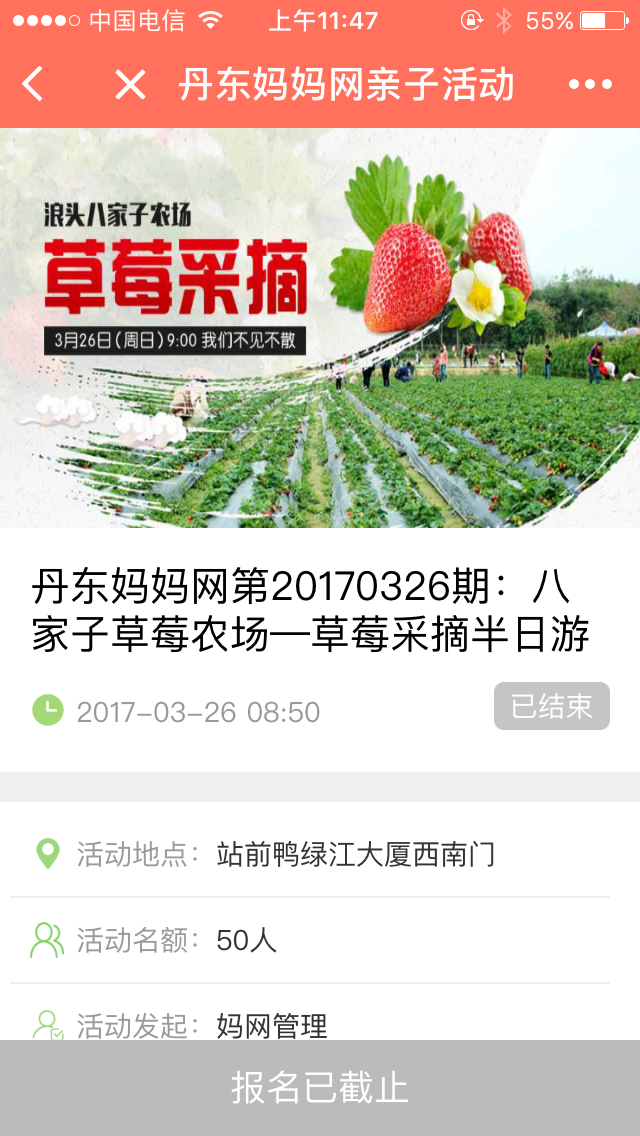Open the strawberry picking banner image

tap(320, 328)
